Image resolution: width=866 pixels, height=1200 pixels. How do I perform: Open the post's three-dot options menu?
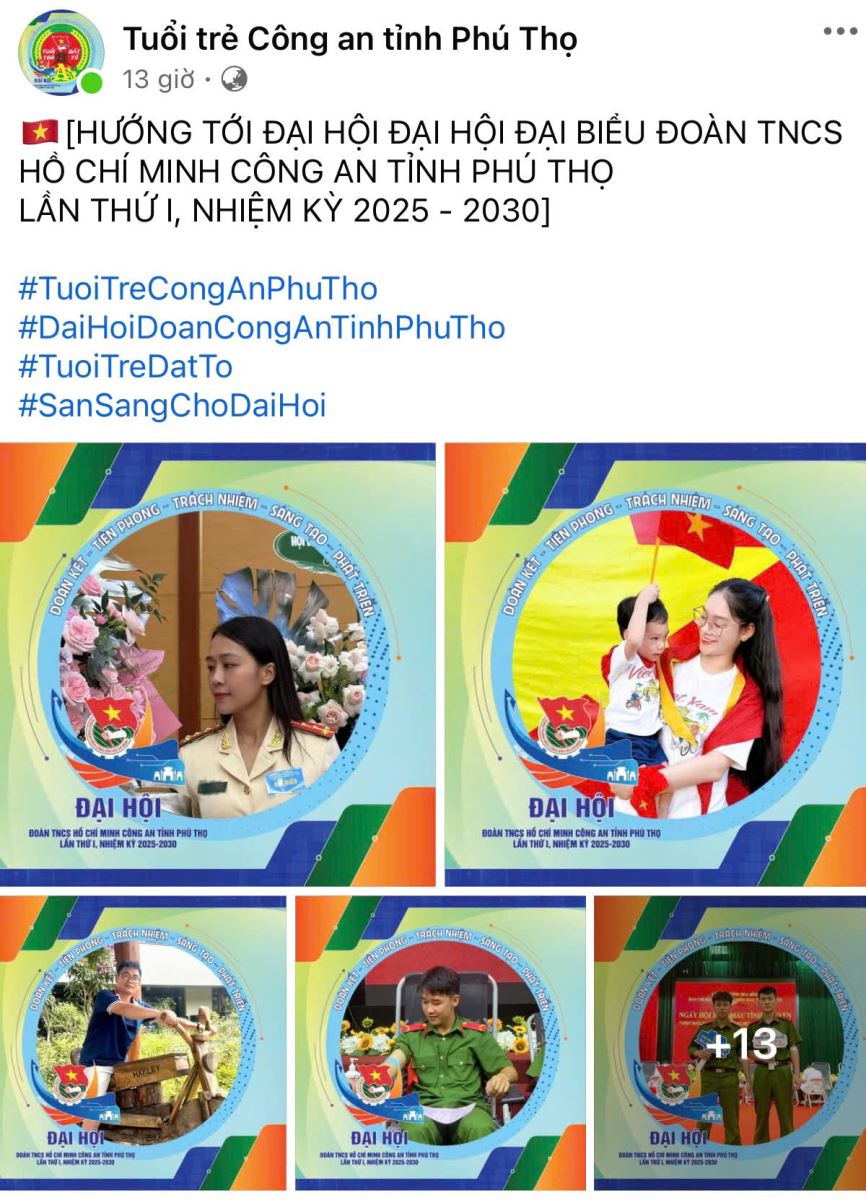tap(839, 32)
